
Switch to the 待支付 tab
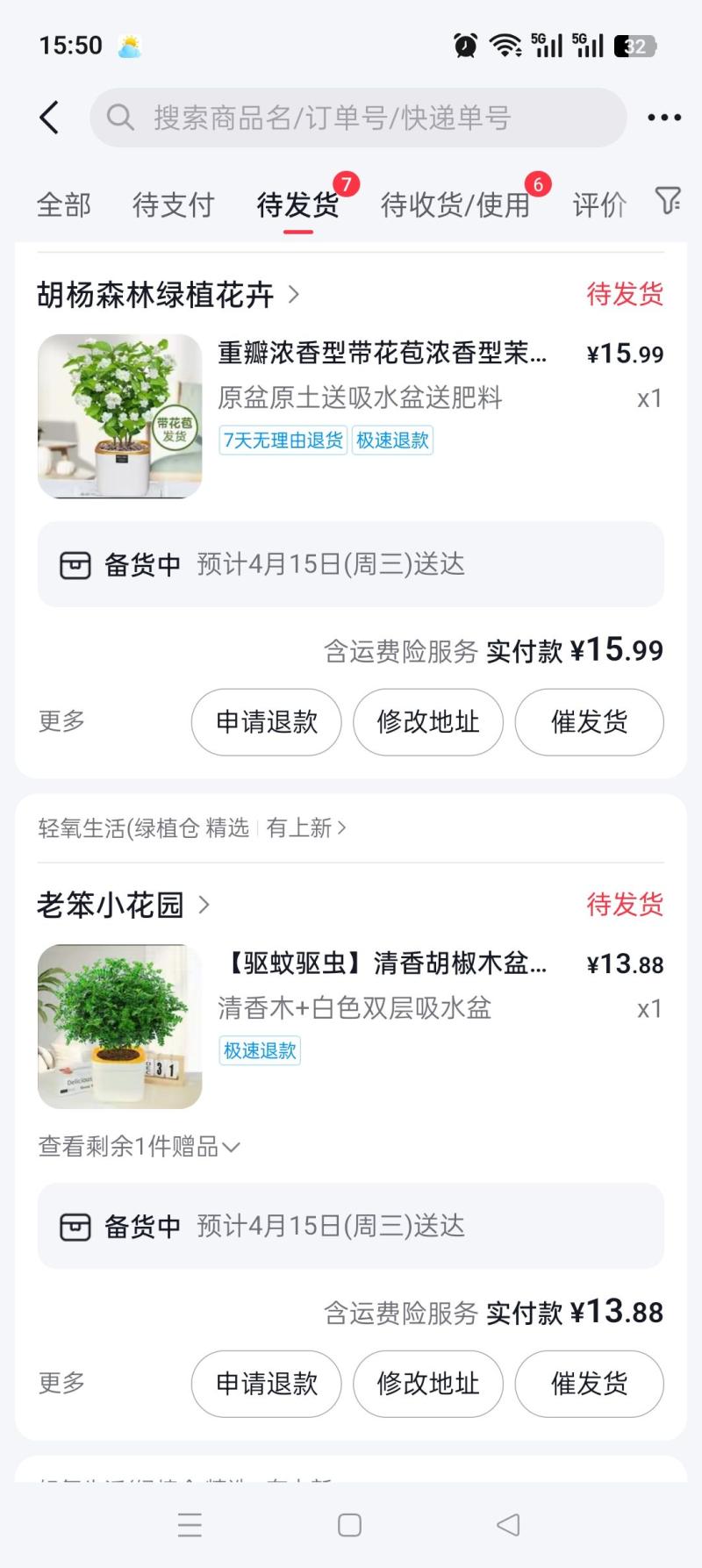174,205
